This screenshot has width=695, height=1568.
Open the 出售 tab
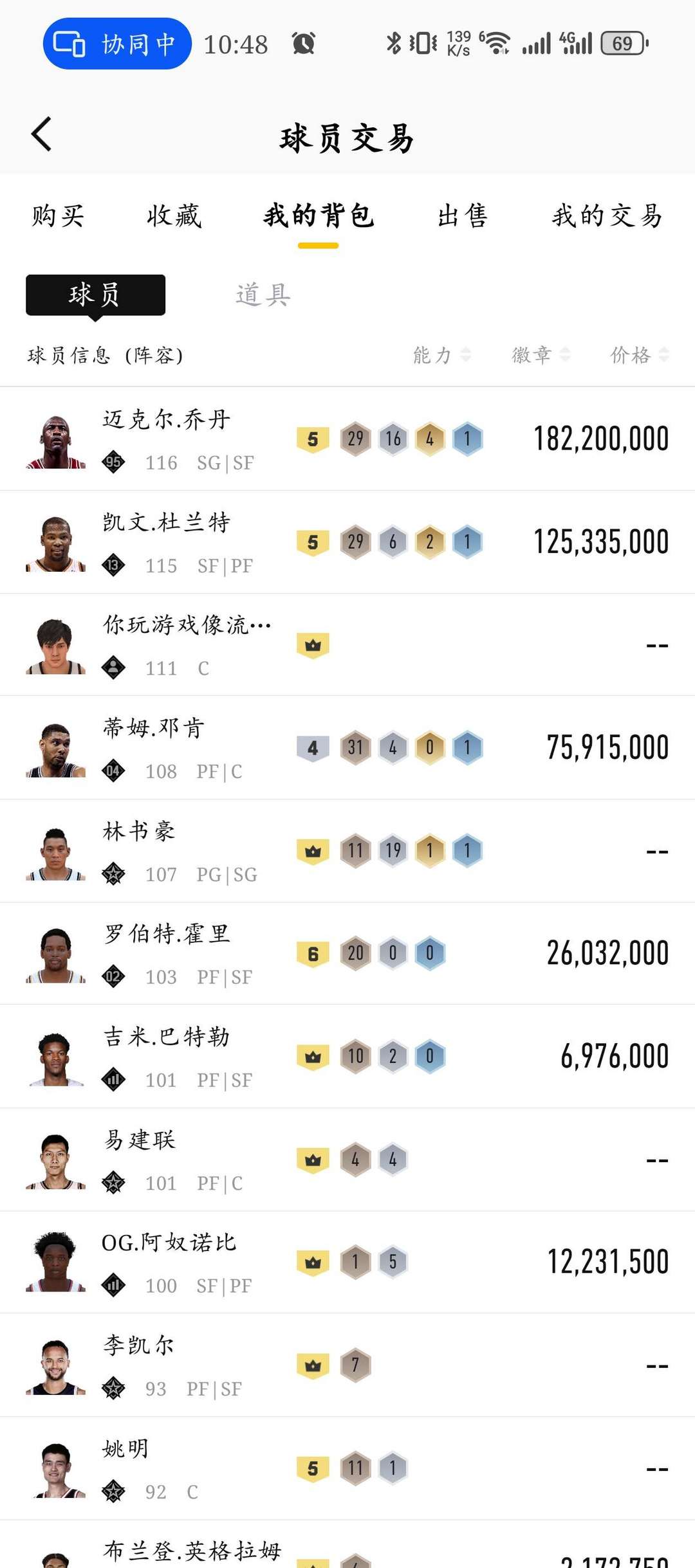pos(462,216)
